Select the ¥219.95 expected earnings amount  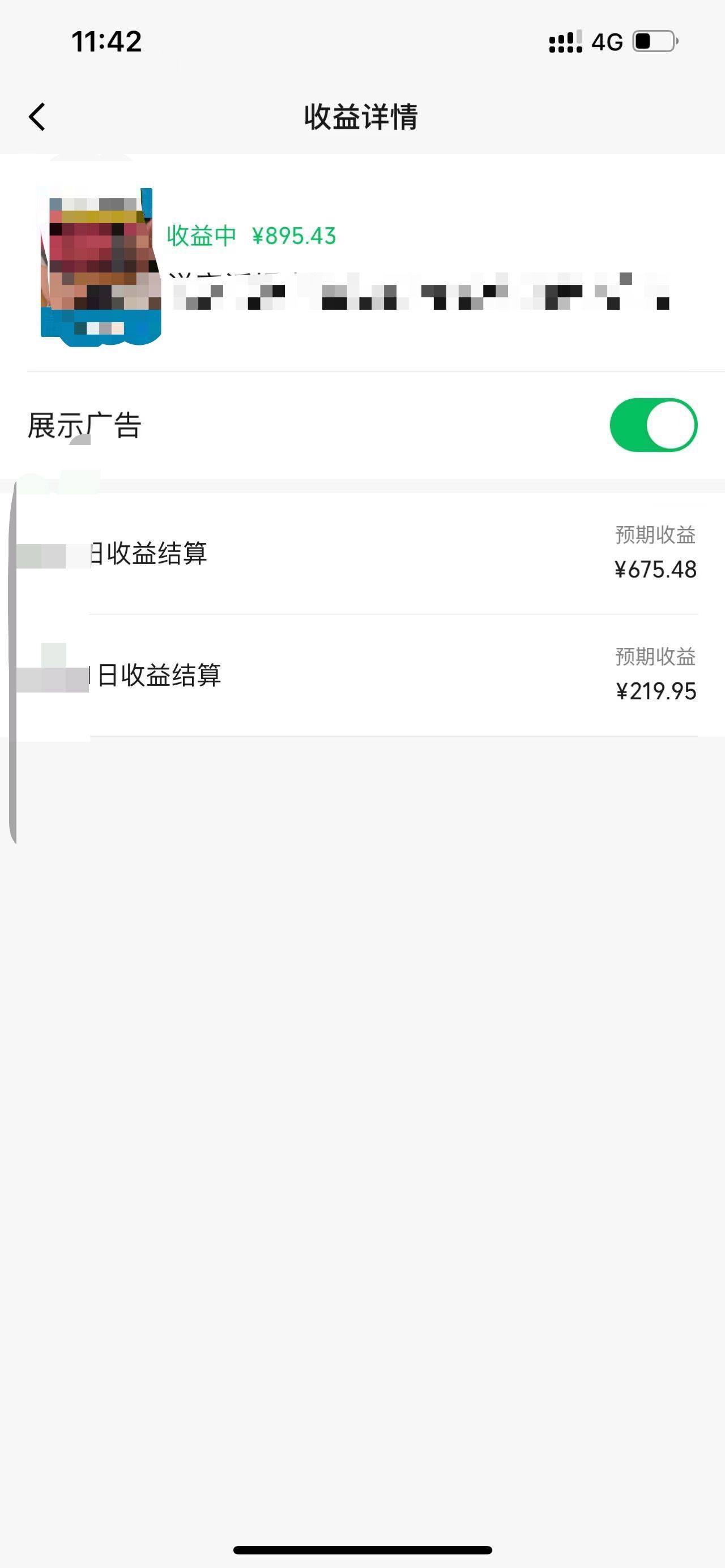[x=655, y=691]
